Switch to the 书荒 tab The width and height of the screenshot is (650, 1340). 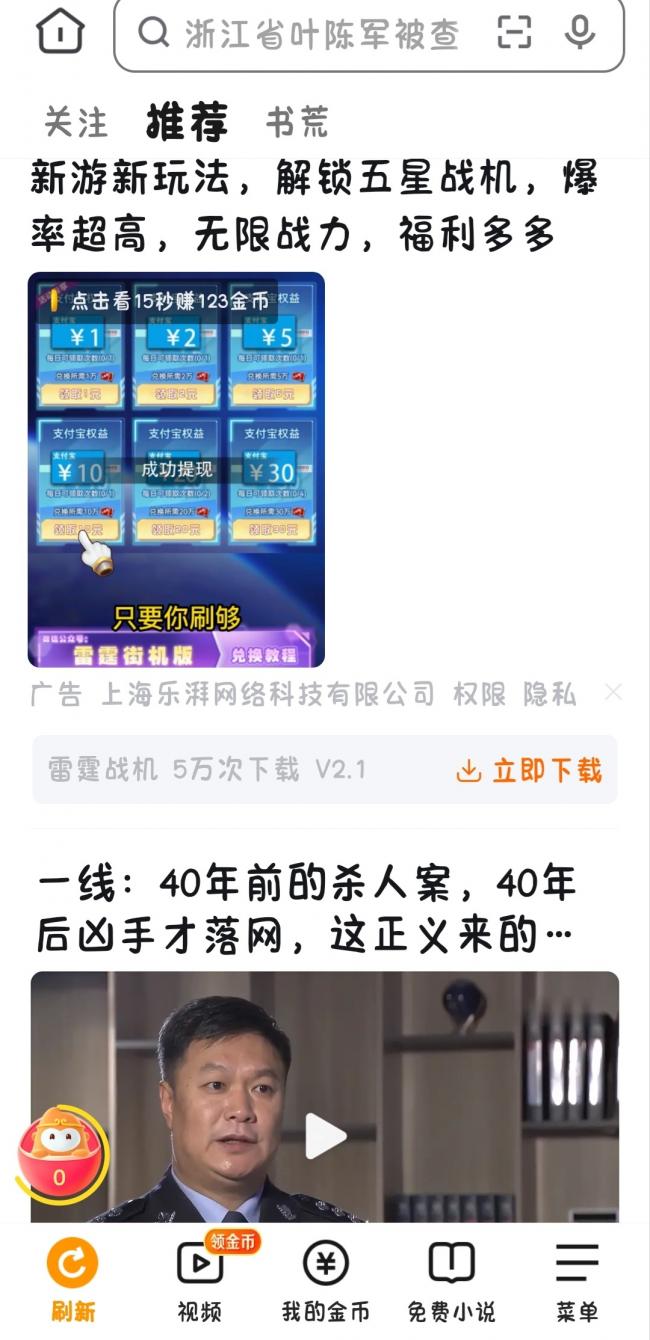point(297,123)
